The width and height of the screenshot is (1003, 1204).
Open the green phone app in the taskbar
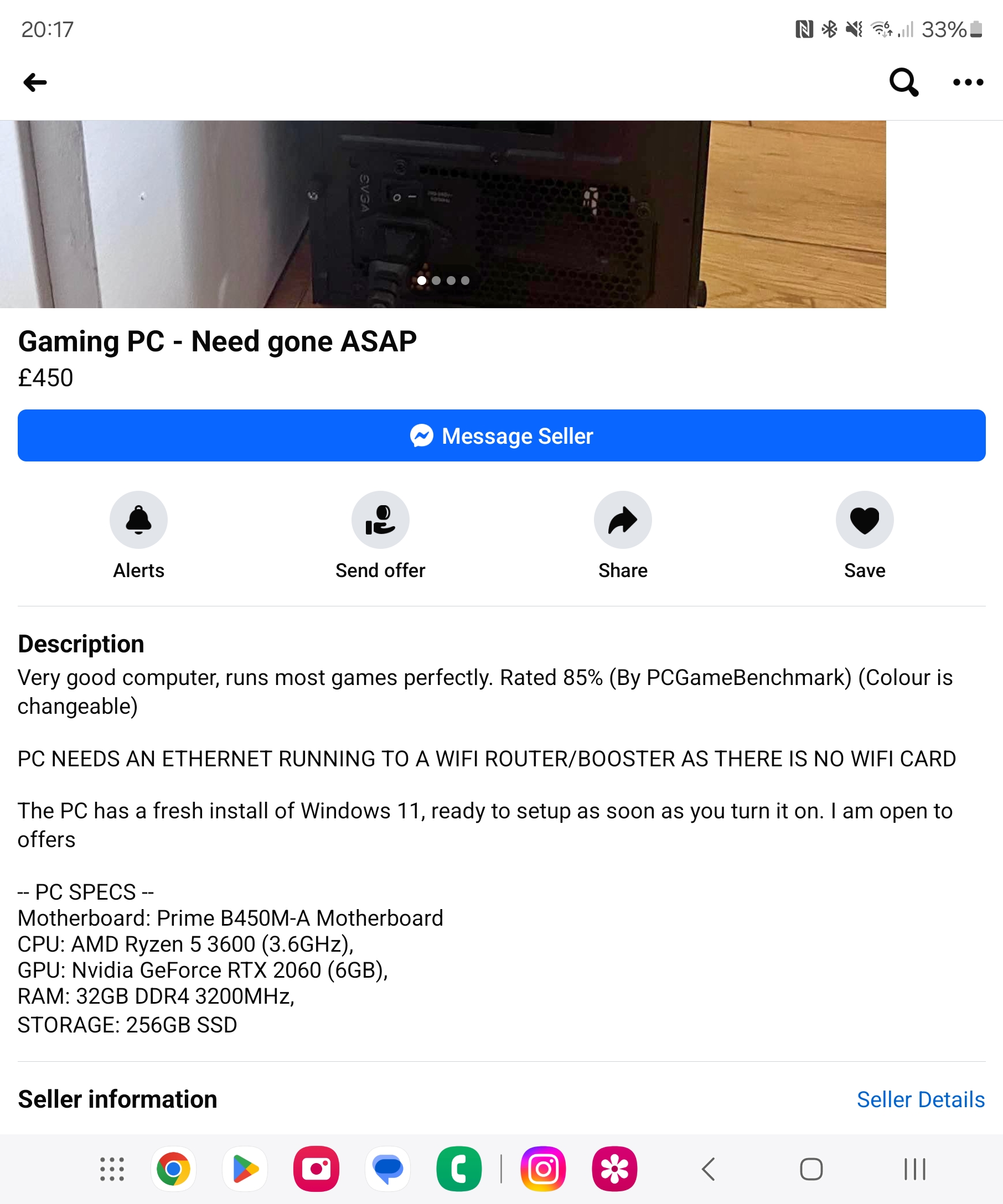459,1169
